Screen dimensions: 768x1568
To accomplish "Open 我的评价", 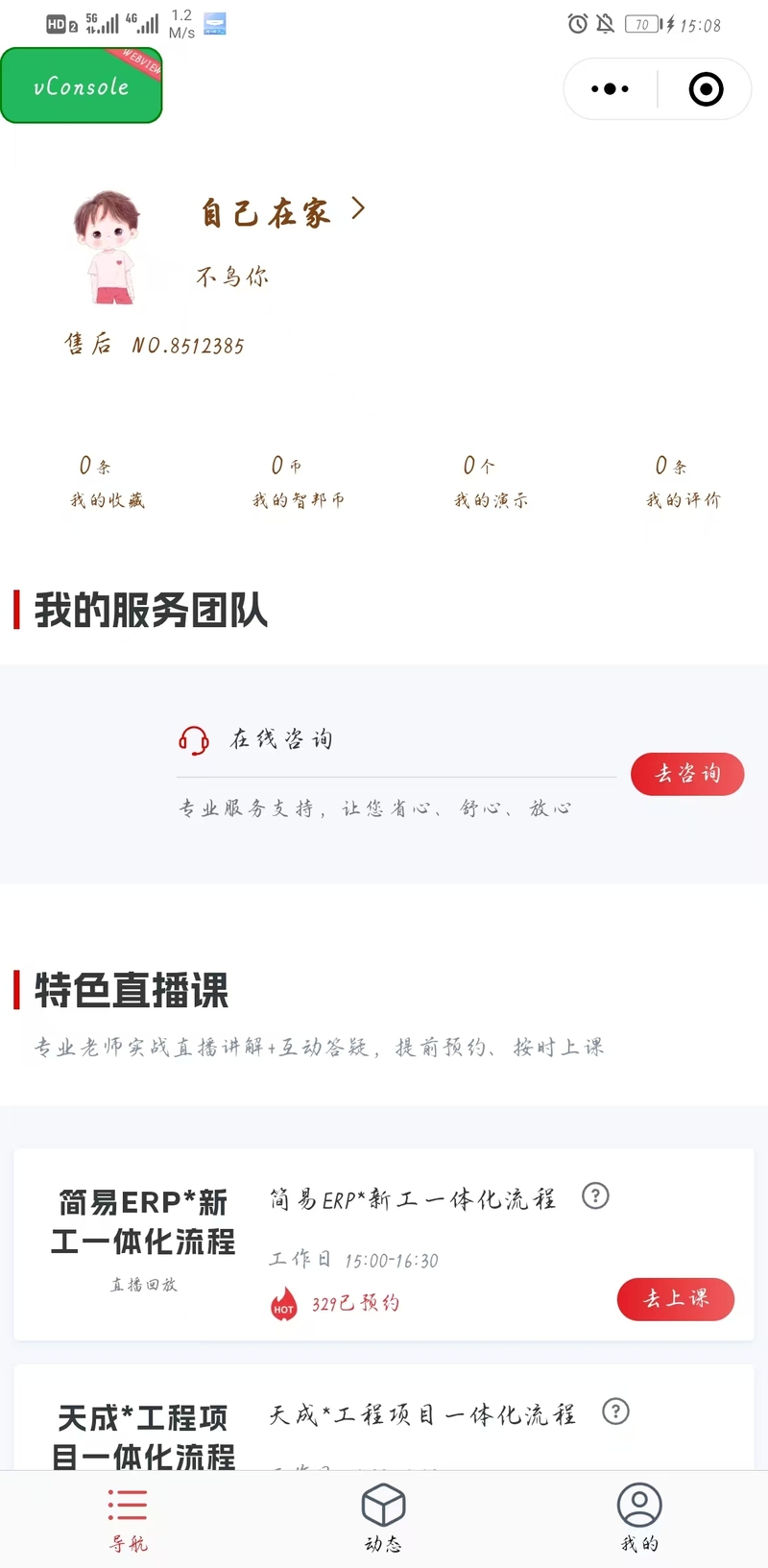I will (x=683, y=482).
